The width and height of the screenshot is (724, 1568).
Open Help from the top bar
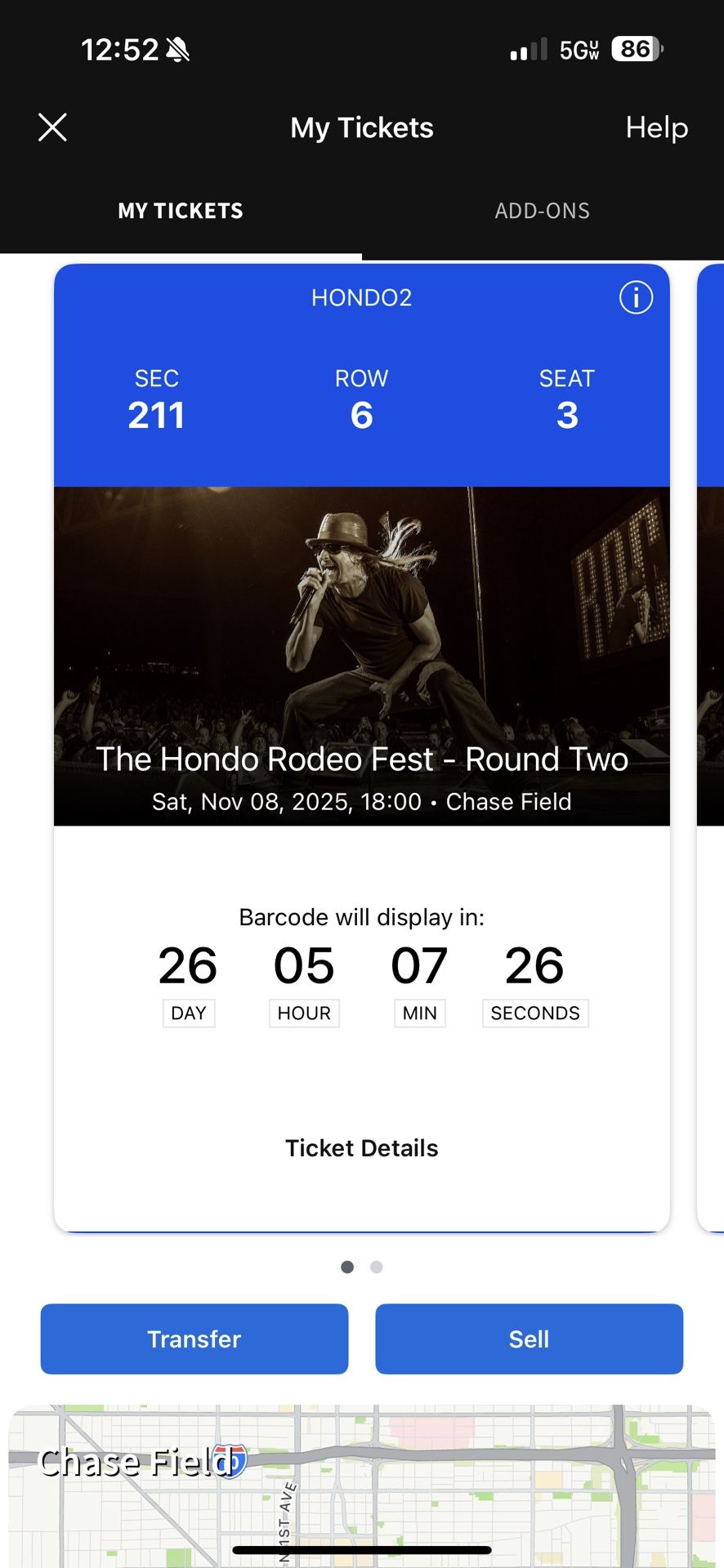pos(656,127)
